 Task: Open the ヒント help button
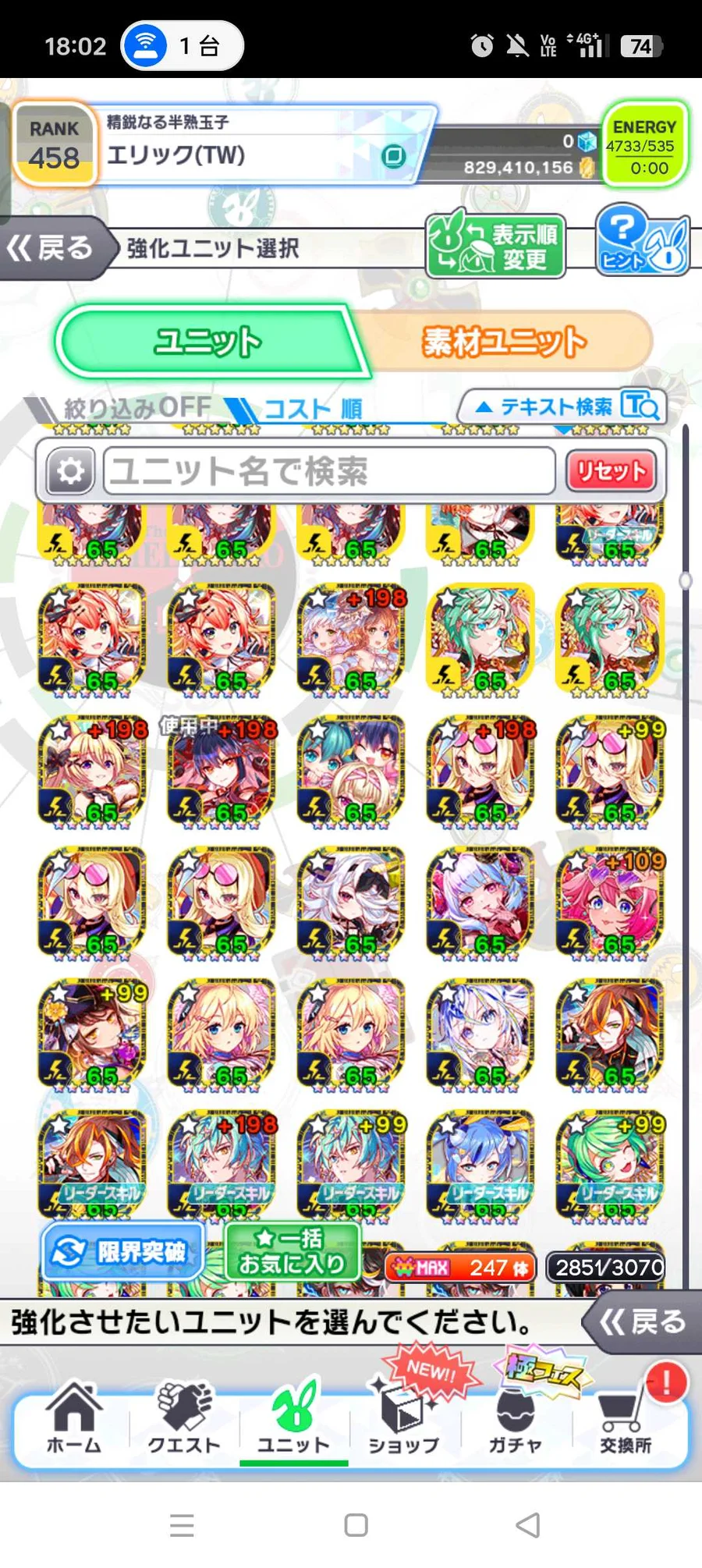[x=641, y=242]
